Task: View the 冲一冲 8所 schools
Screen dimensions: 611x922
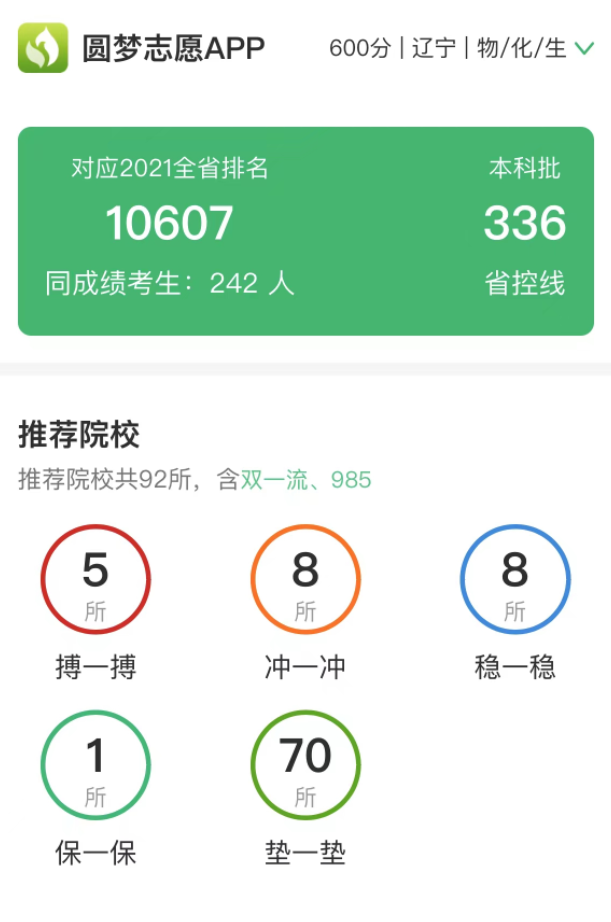Action: [305, 580]
